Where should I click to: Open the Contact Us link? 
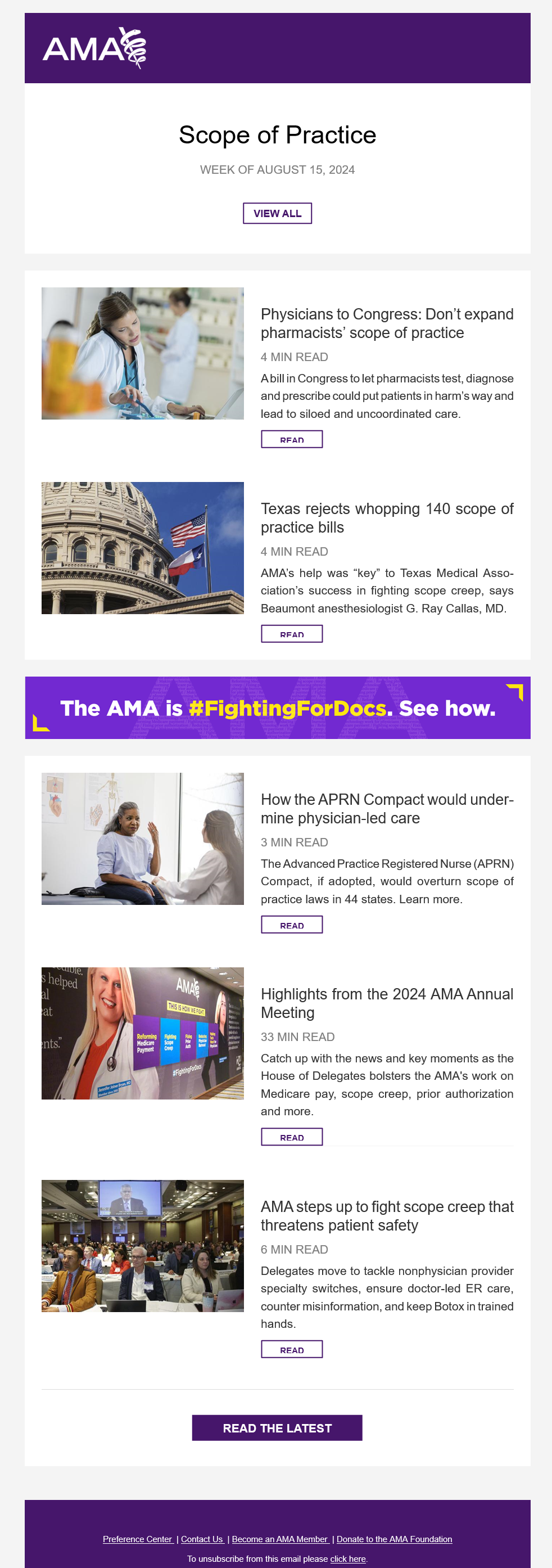(202, 1539)
